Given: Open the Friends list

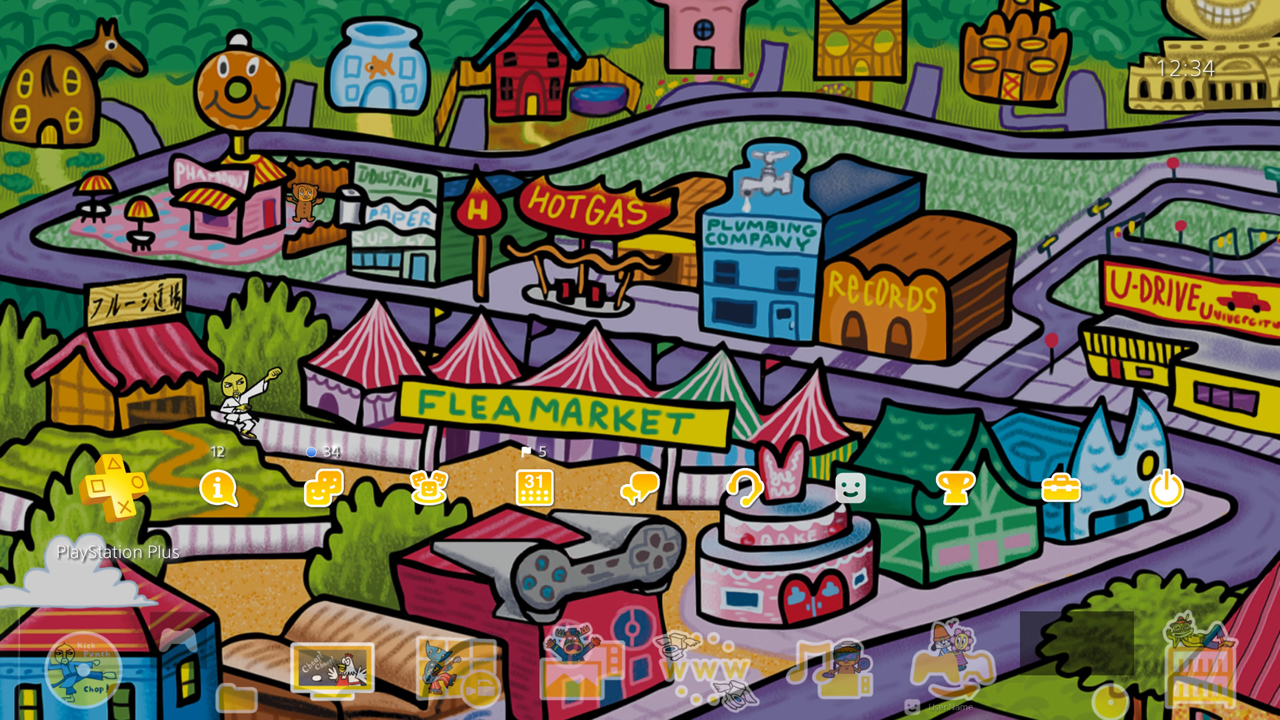Looking at the screenshot, I should [x=323, y=488].
